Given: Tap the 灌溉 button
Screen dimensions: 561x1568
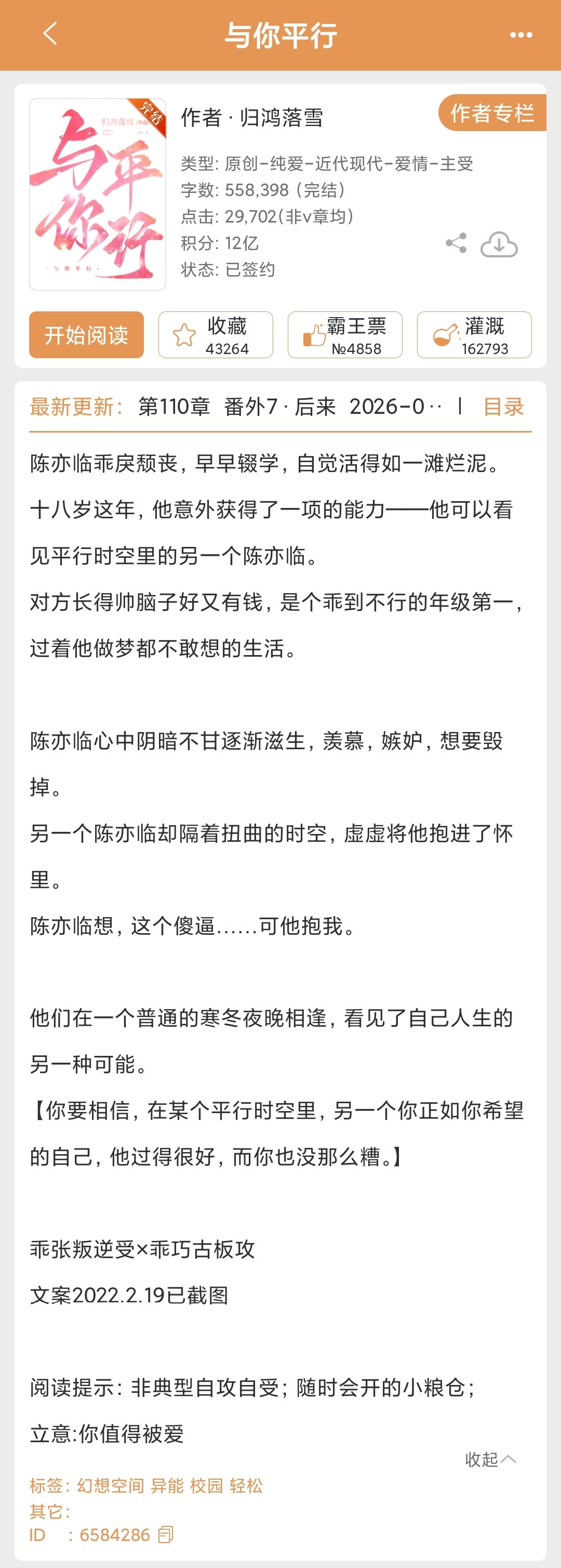Looking at the screenshot, I should (474, 335).
